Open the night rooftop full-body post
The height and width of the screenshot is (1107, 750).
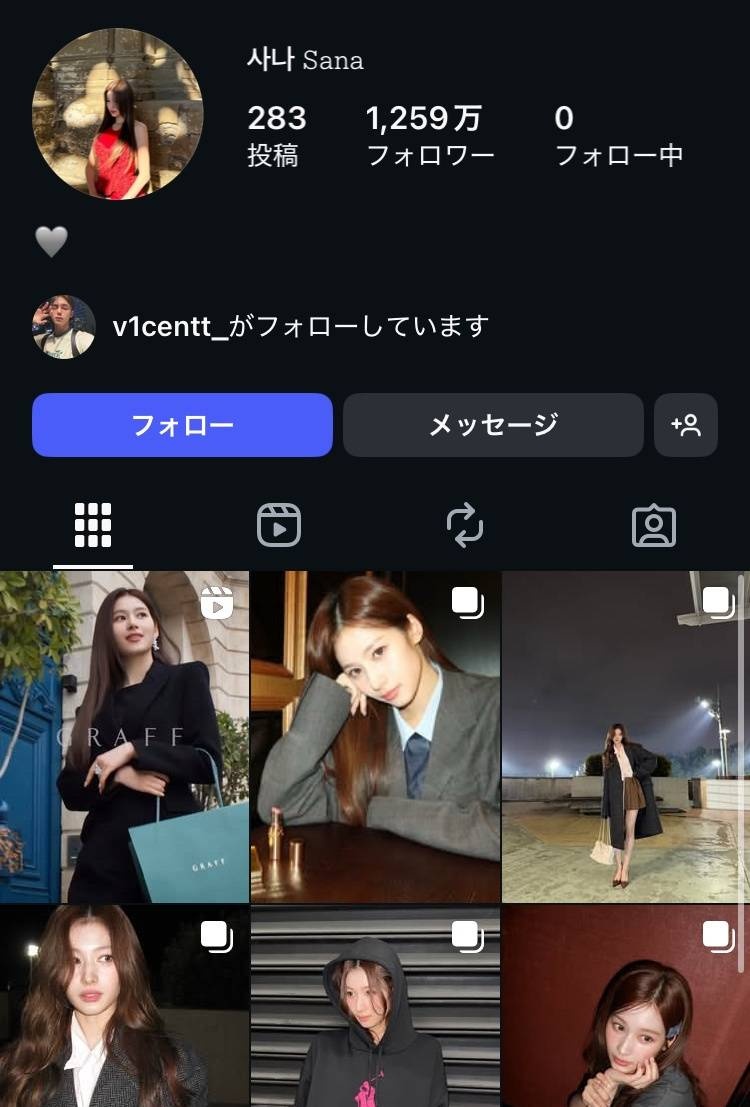tap(624, 737)
